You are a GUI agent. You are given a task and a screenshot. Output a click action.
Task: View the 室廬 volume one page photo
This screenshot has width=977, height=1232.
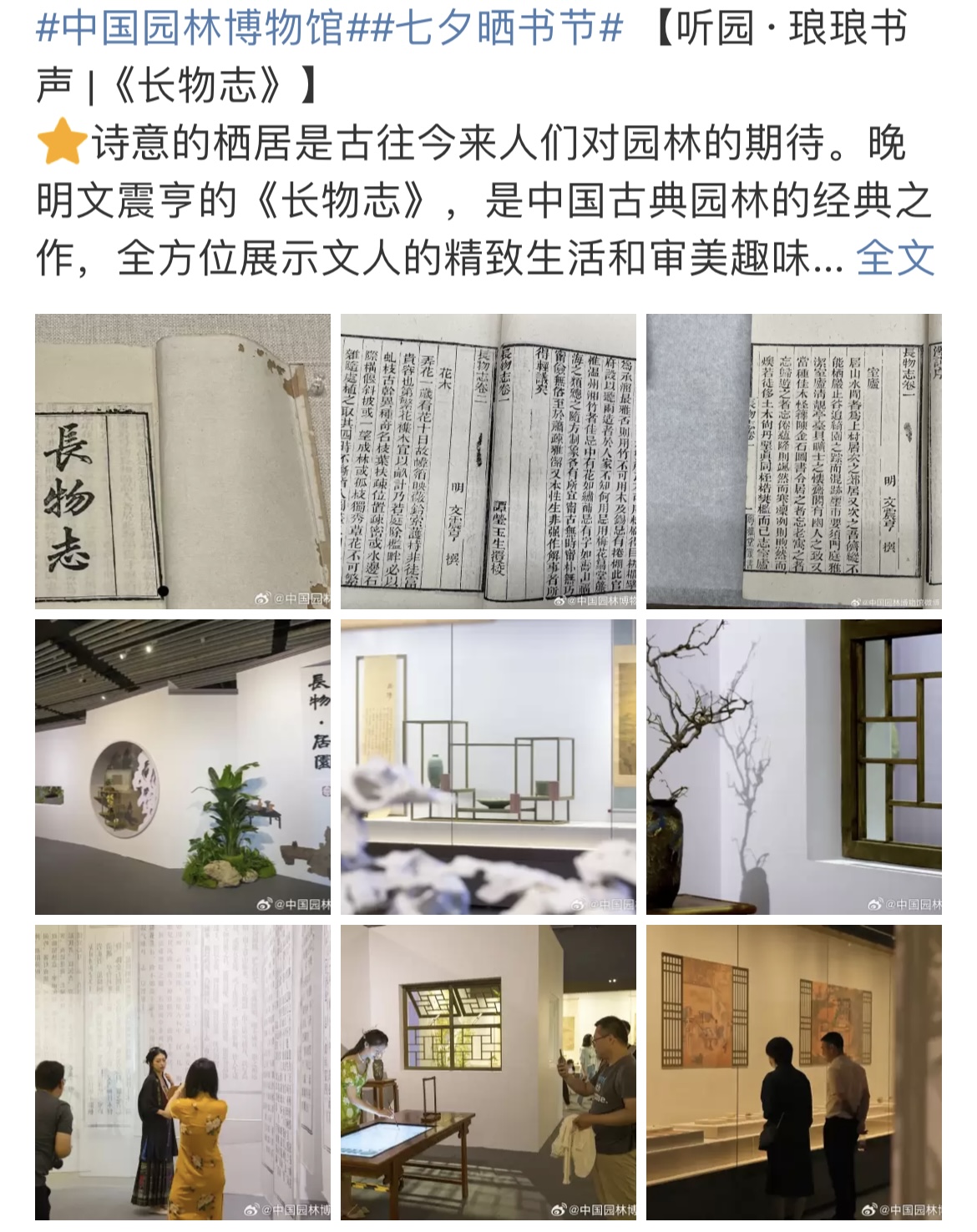[793, 461]
